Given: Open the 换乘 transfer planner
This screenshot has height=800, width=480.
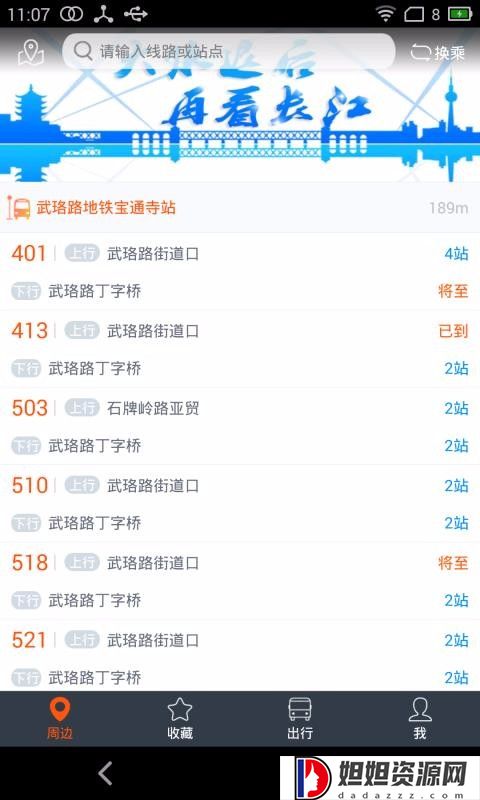Looking at the screenshot, I should 438,53.
